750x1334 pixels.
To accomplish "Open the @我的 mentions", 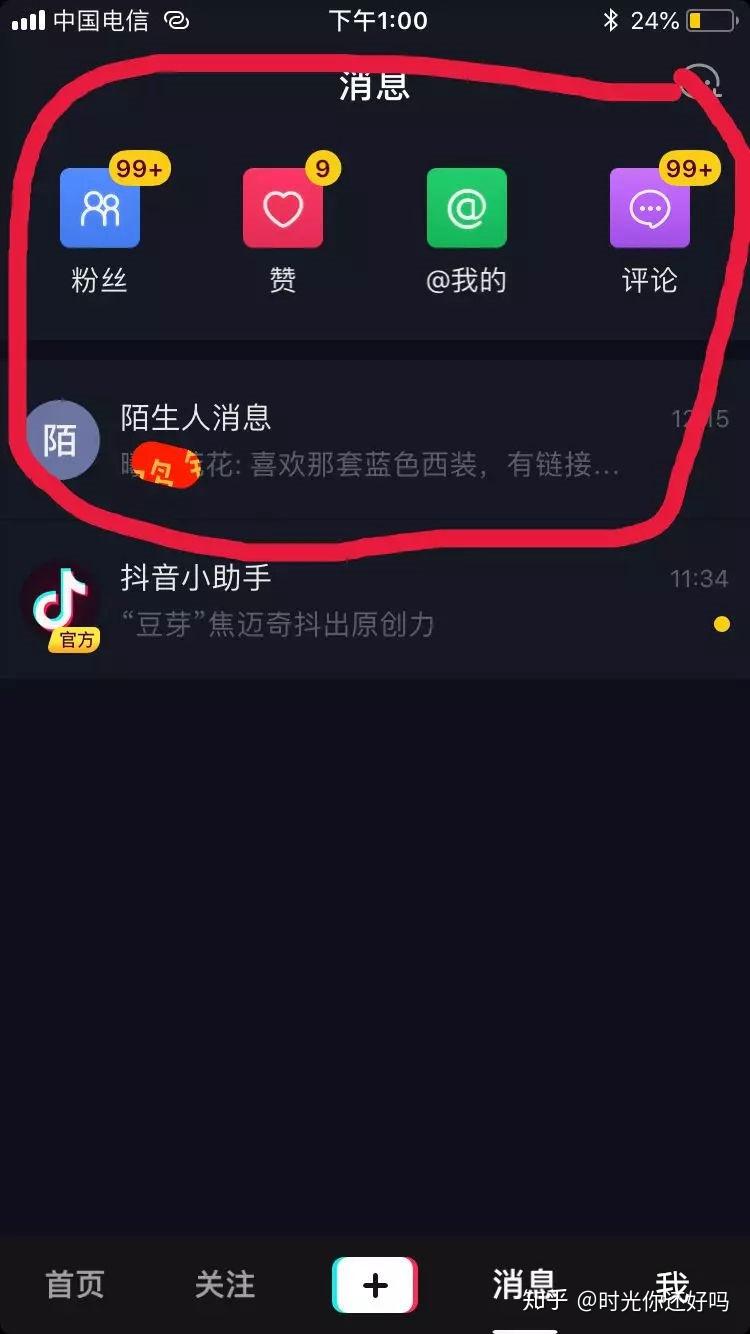I will (466, 209).
